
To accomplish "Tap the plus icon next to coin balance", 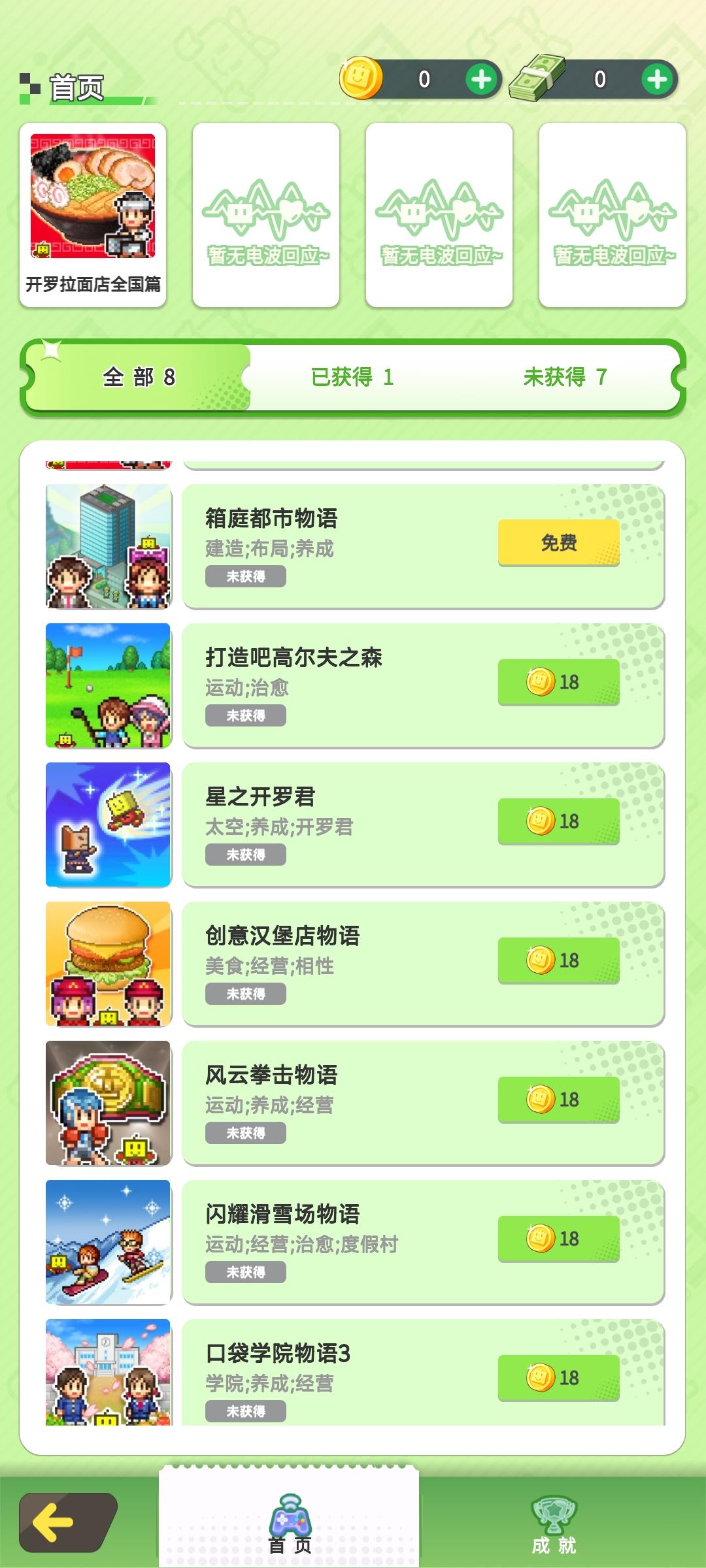I will [x=482, y=80].
